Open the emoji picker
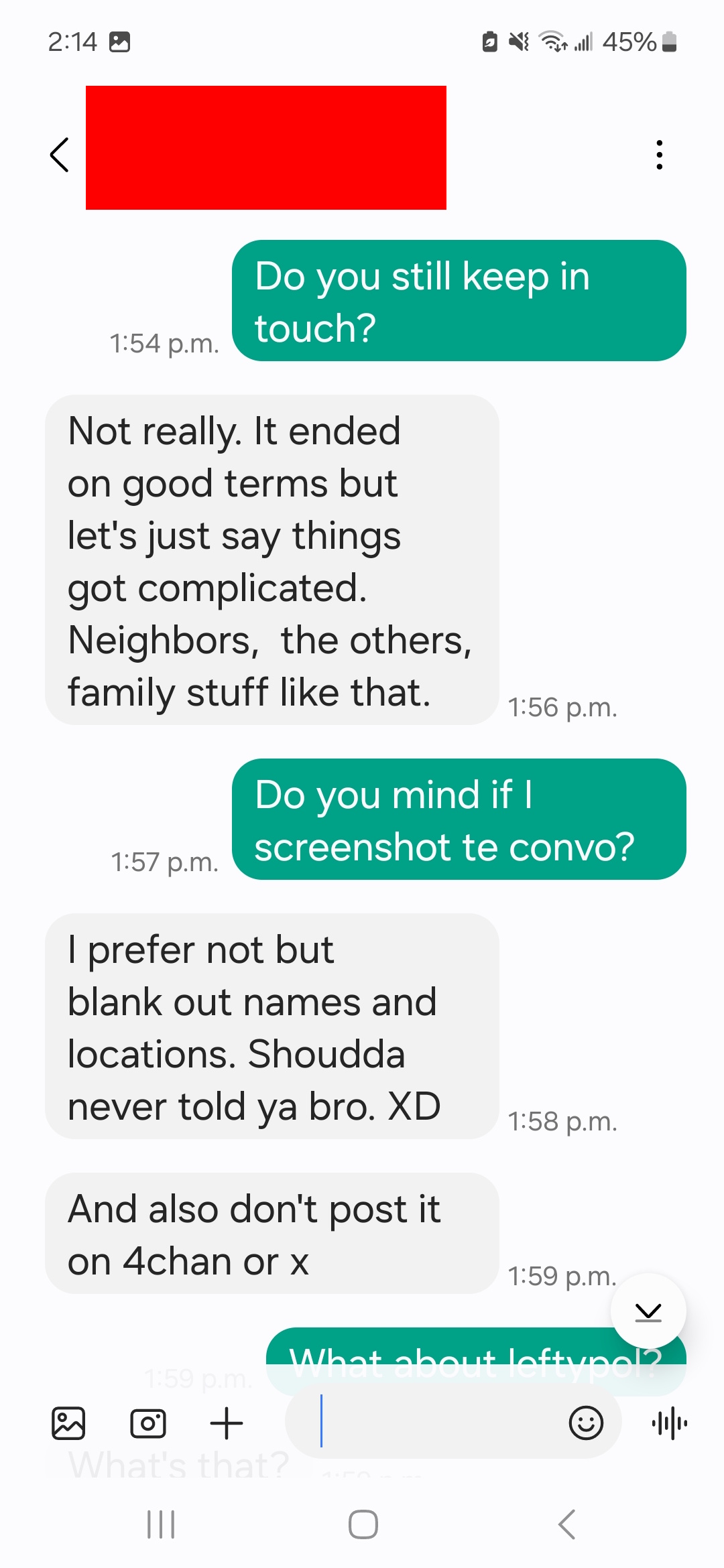The width and height of the screenshot is (724, 1568). click(x=587, y=1423)
